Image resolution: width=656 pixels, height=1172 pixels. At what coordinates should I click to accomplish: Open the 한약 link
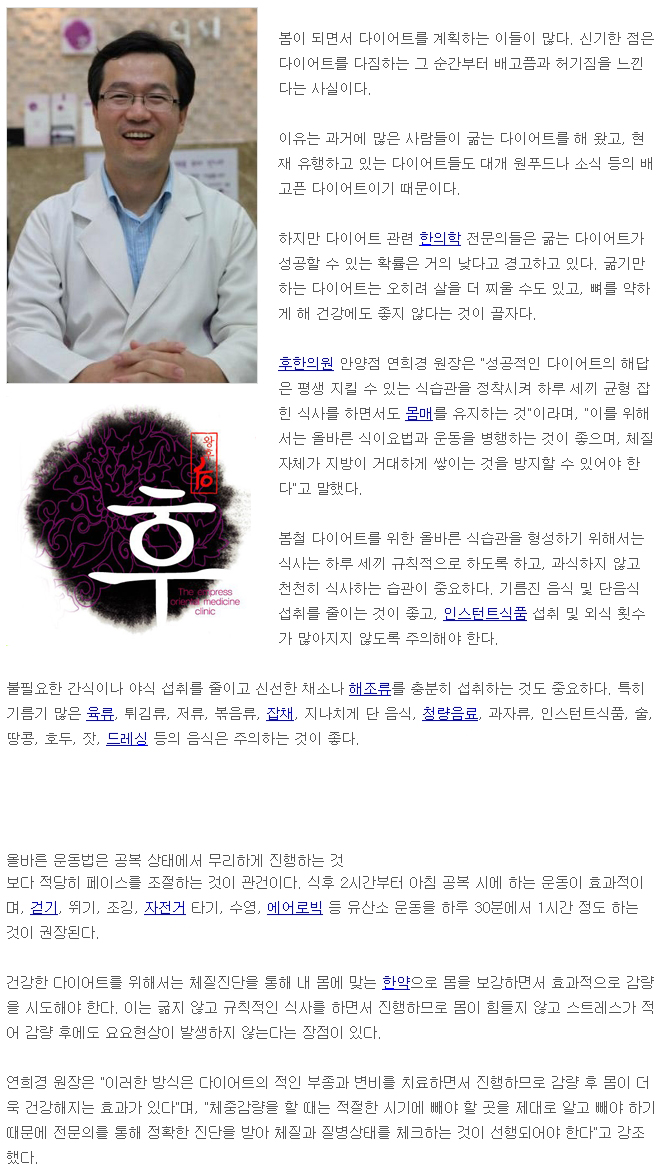pyautogui.click(x=396, y=981)
